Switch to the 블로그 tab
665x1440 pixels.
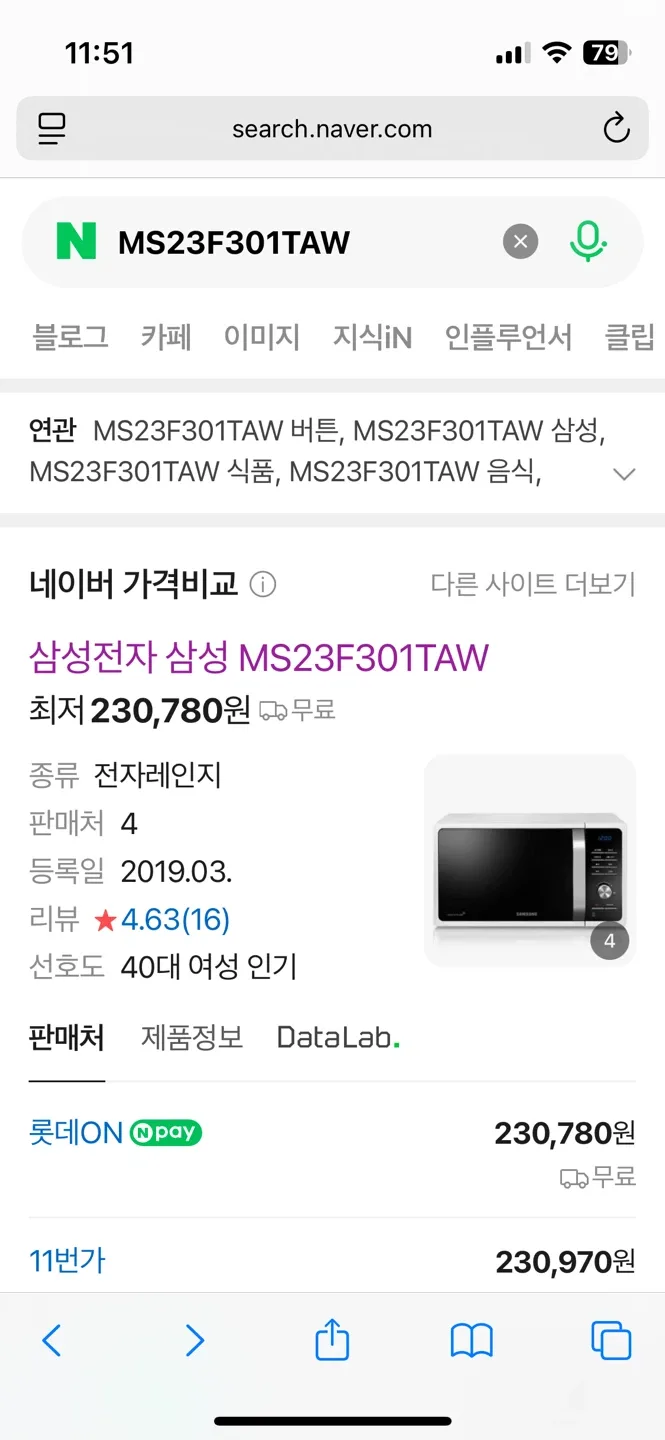(70, 337)
